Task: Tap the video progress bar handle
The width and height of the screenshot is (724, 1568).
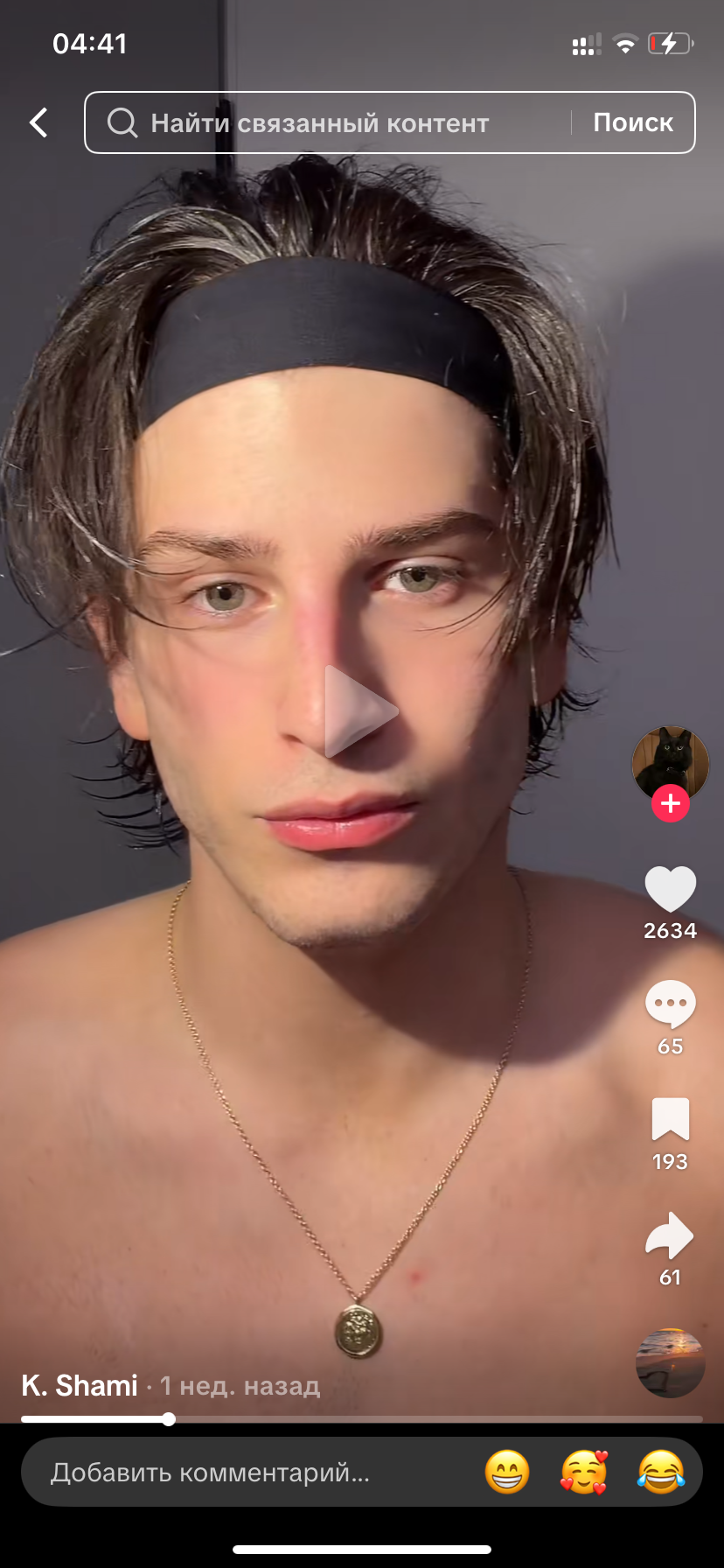Action: pos(169,1419)
